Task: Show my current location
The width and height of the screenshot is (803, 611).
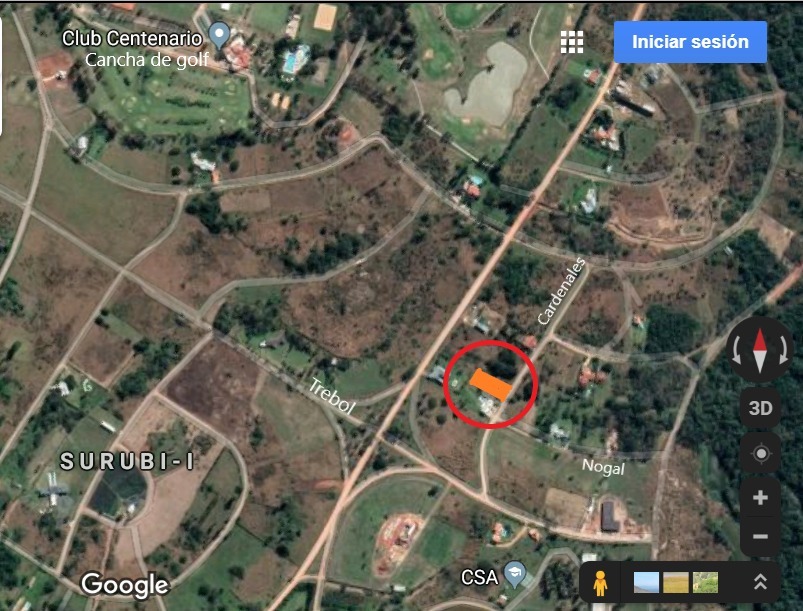Action: (x=760, y=454)
